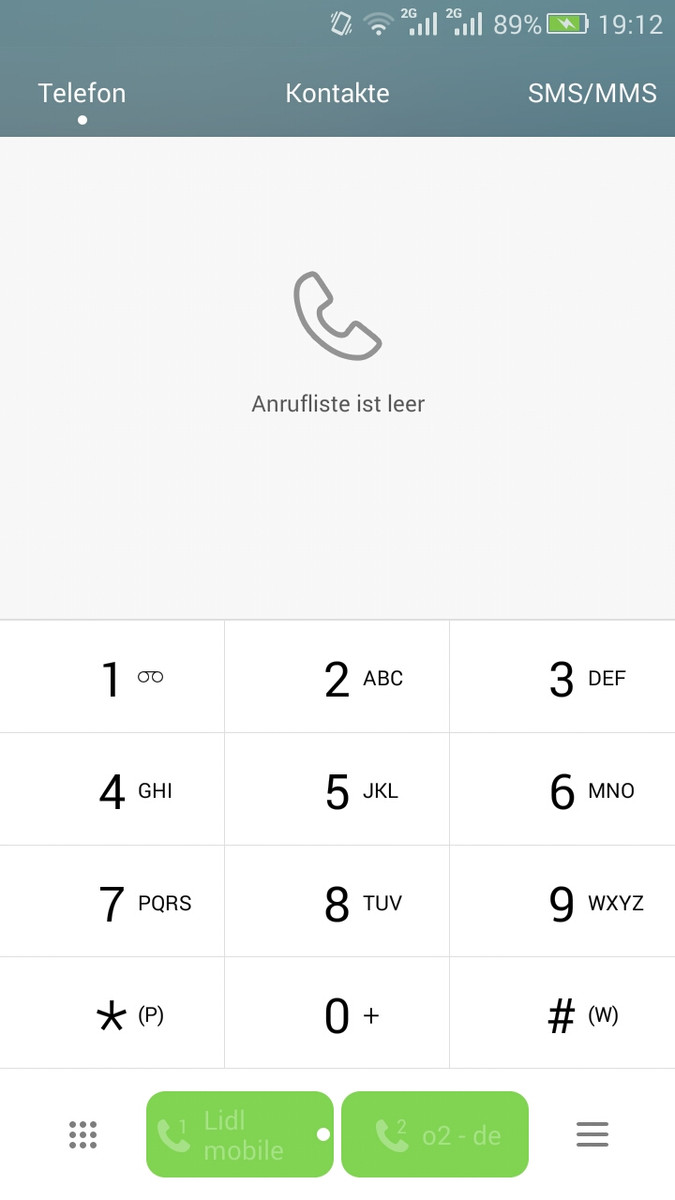Screen dimensions: 675x1200
Task: Tap the 2 ABC key
Action: coord(337,677)
